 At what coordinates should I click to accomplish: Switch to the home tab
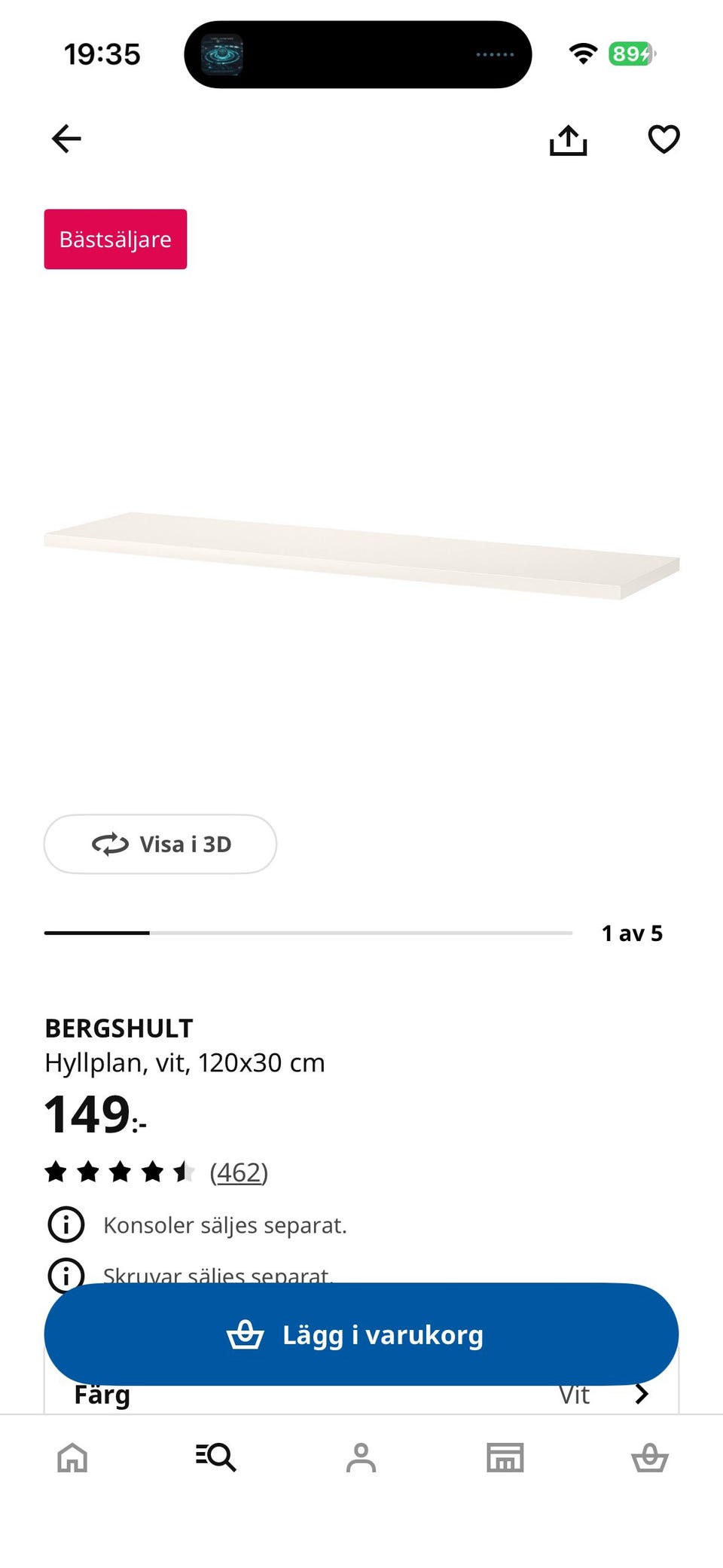coord(72,1457)
